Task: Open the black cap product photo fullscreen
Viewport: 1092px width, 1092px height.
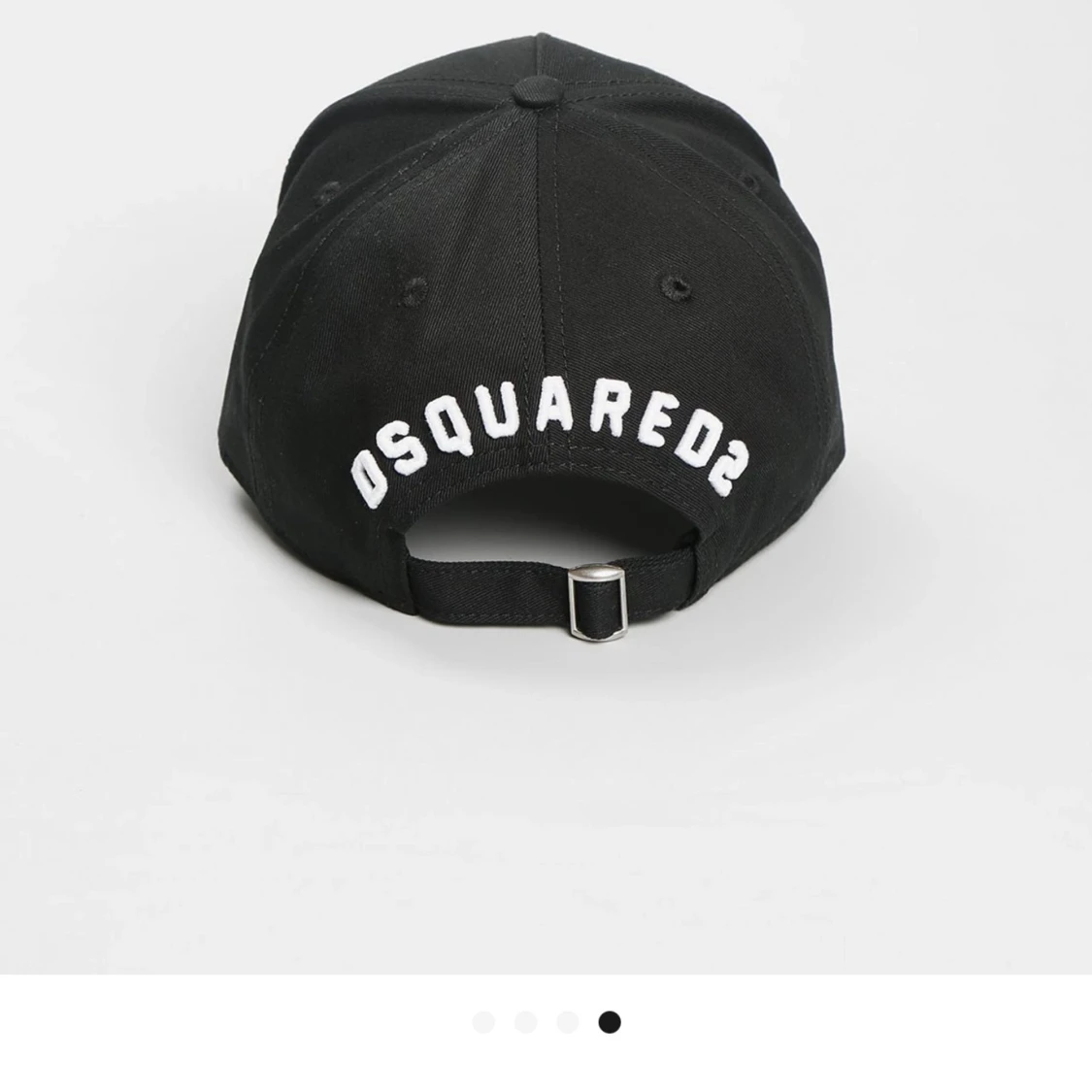Action: click(x=546, y=487)
